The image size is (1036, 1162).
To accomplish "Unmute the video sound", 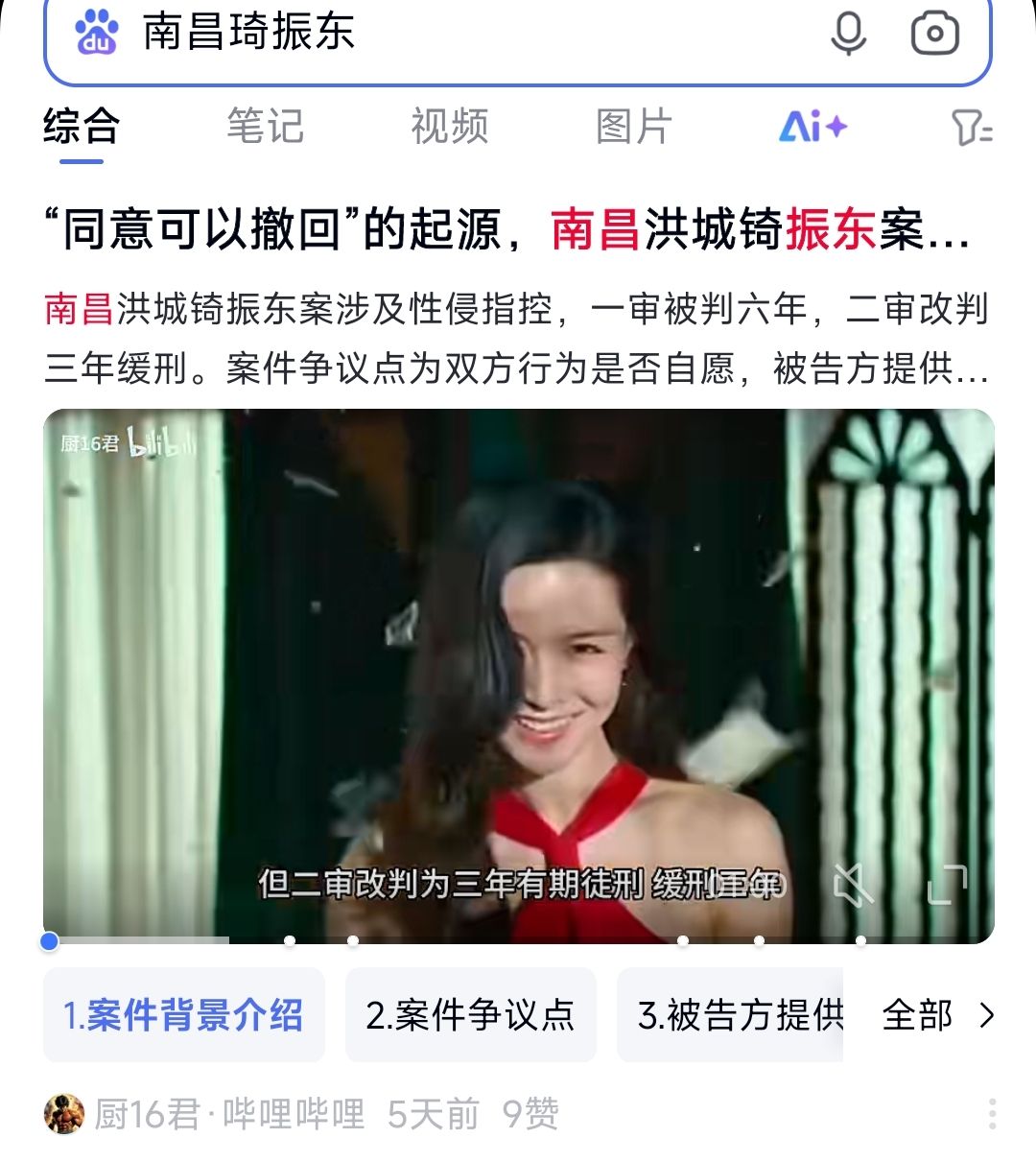I will click(852, 883).
